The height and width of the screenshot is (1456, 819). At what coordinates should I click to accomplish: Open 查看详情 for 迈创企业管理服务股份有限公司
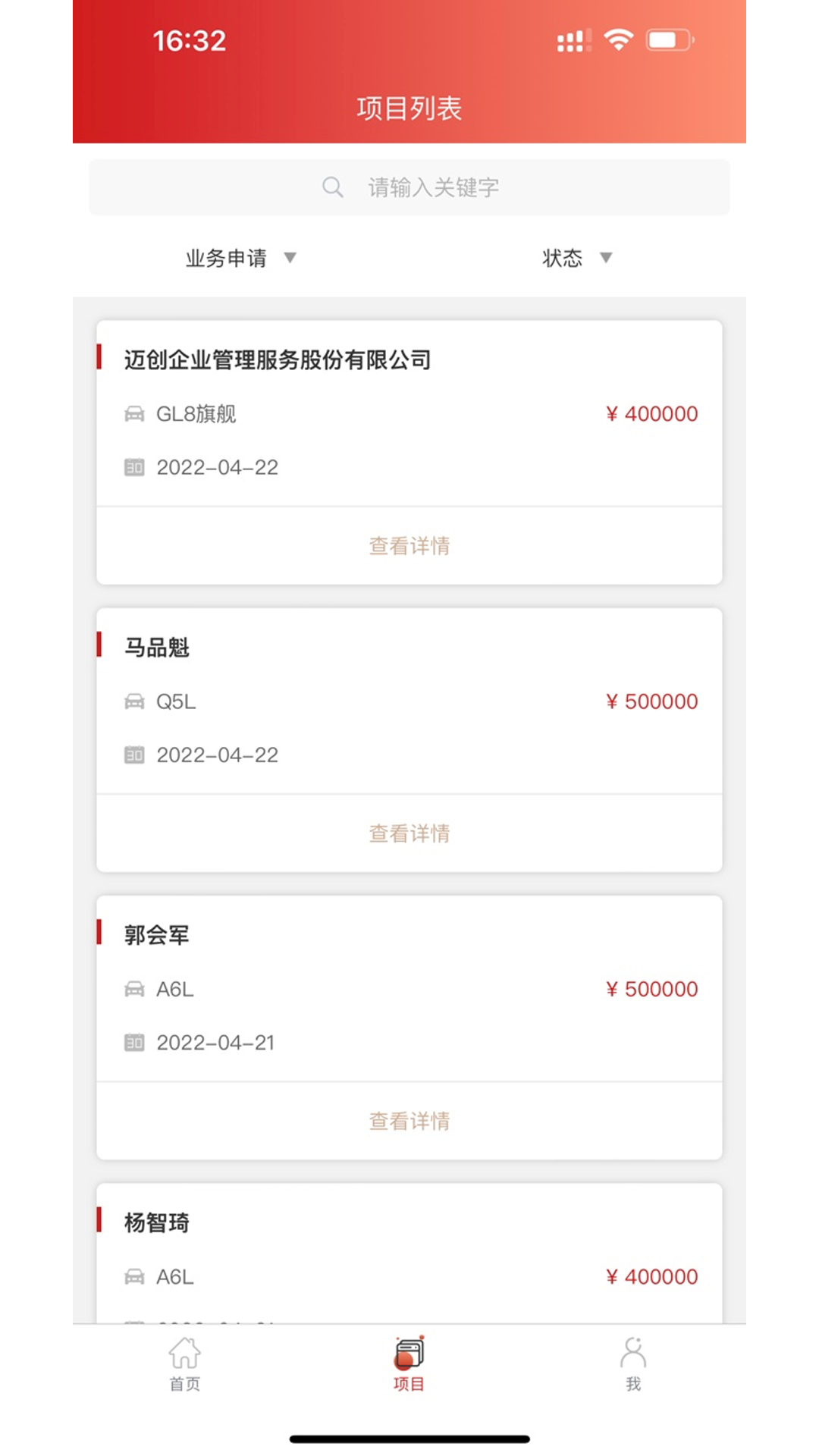pyautogui.click(x=409, y=545)
